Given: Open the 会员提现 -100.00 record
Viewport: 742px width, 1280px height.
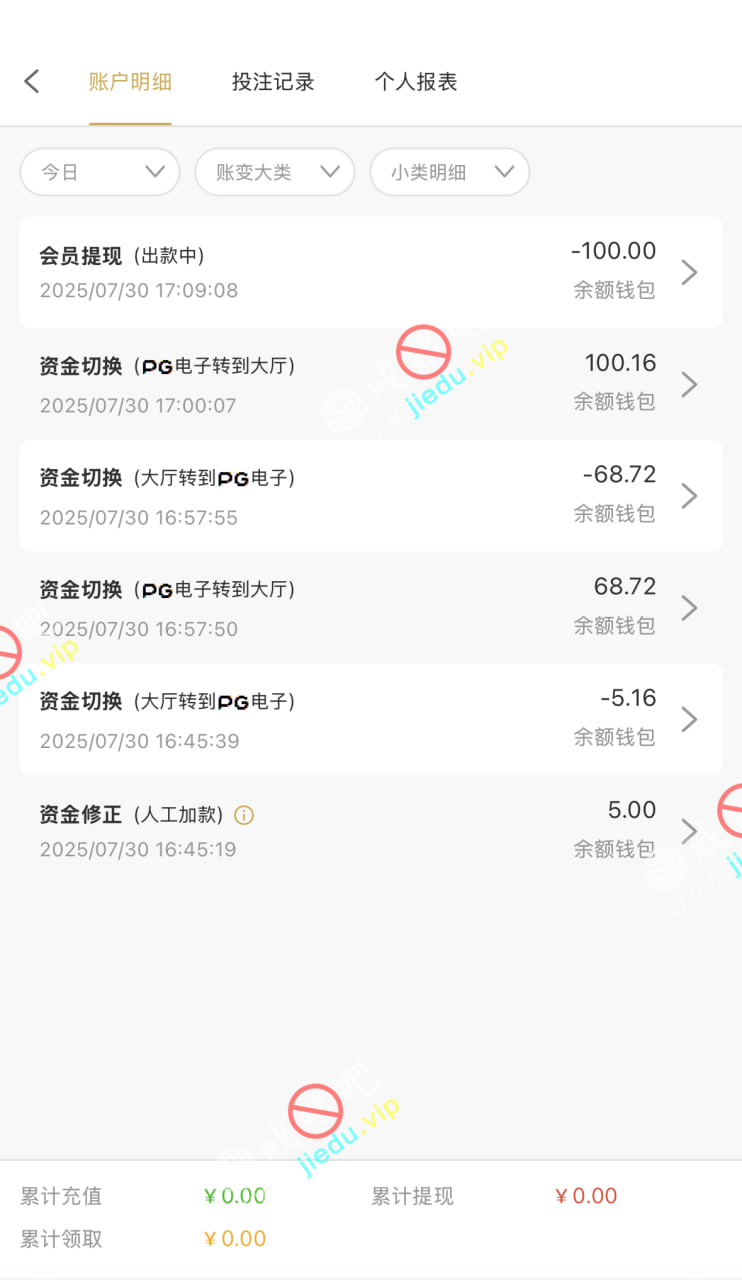Looking at the screenshot, I should 370,272.
